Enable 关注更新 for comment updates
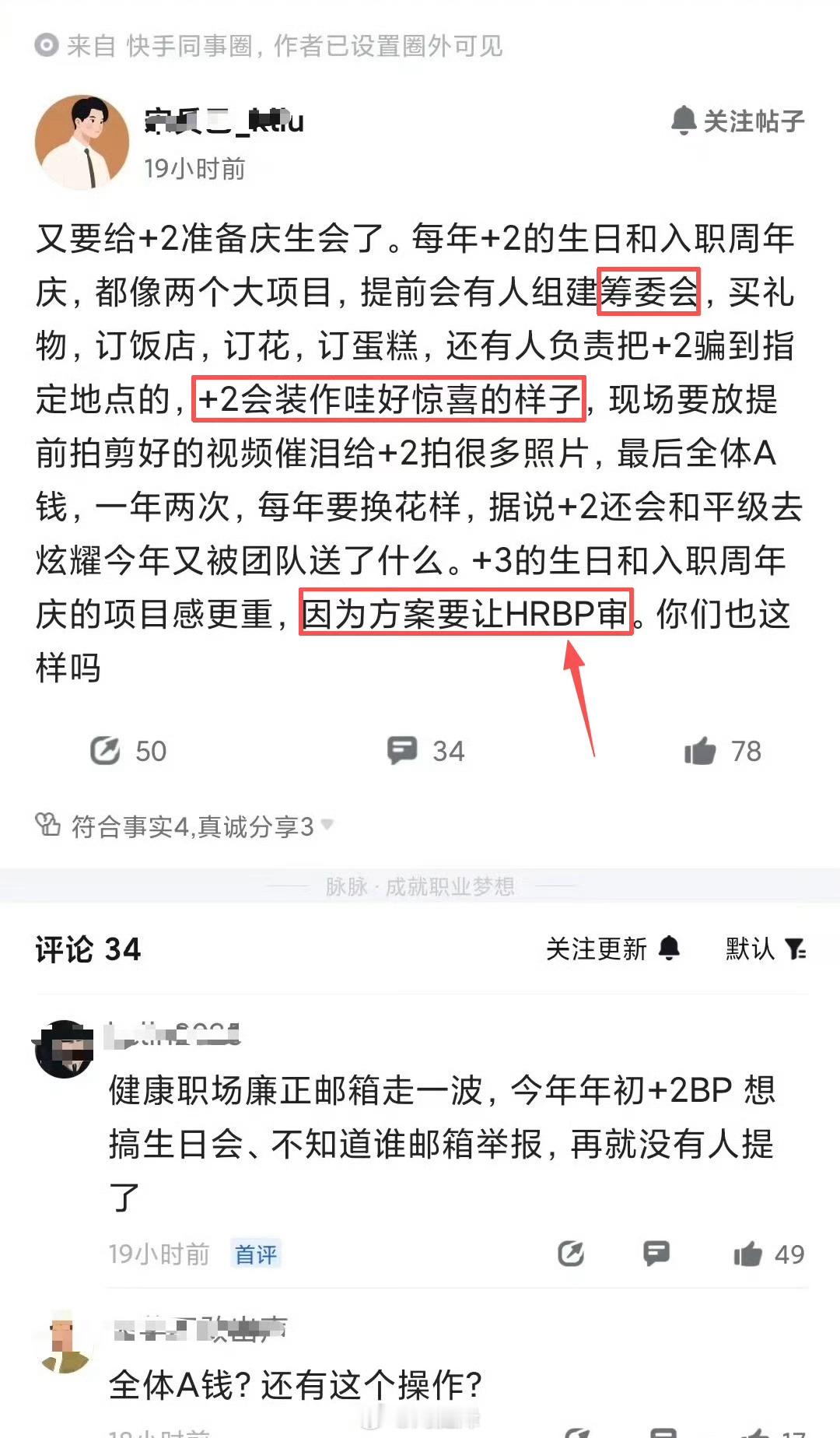840x1438 pixels. pos(597,949)
